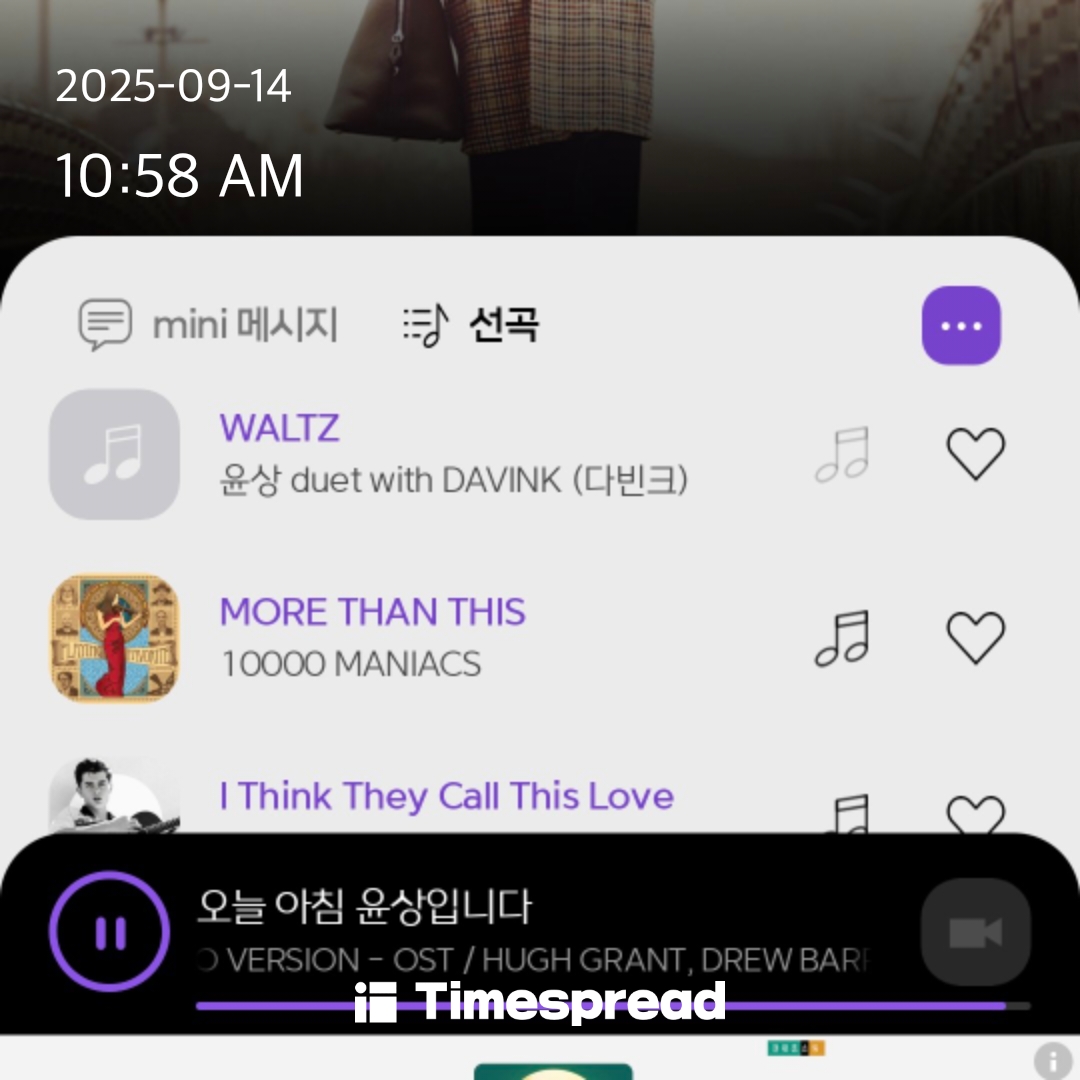Open I Think They Call This Love
The width and height of the screenshot is (1080, 1080).
pos(445,797)
